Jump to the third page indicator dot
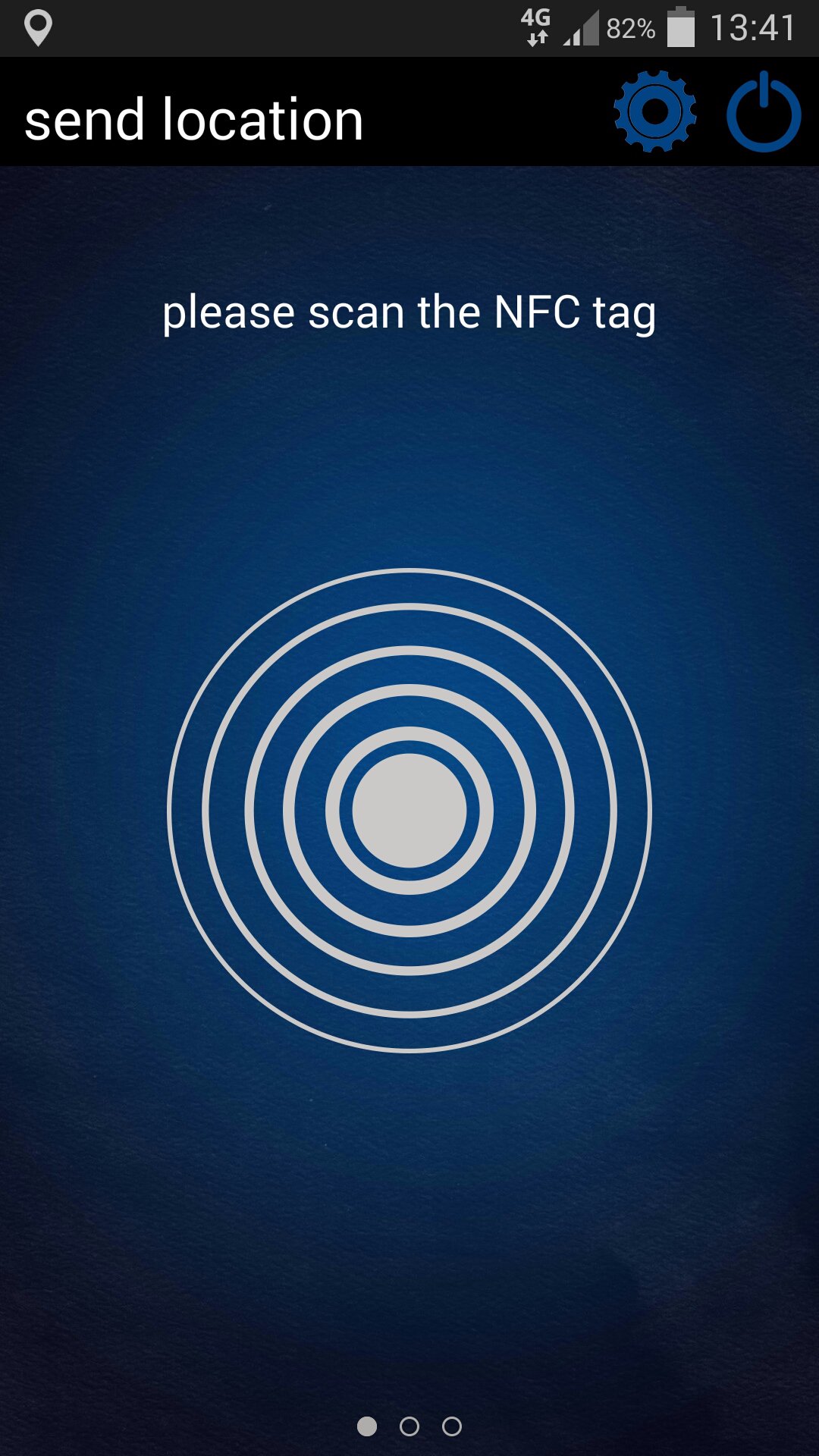 click(452, 1426)
